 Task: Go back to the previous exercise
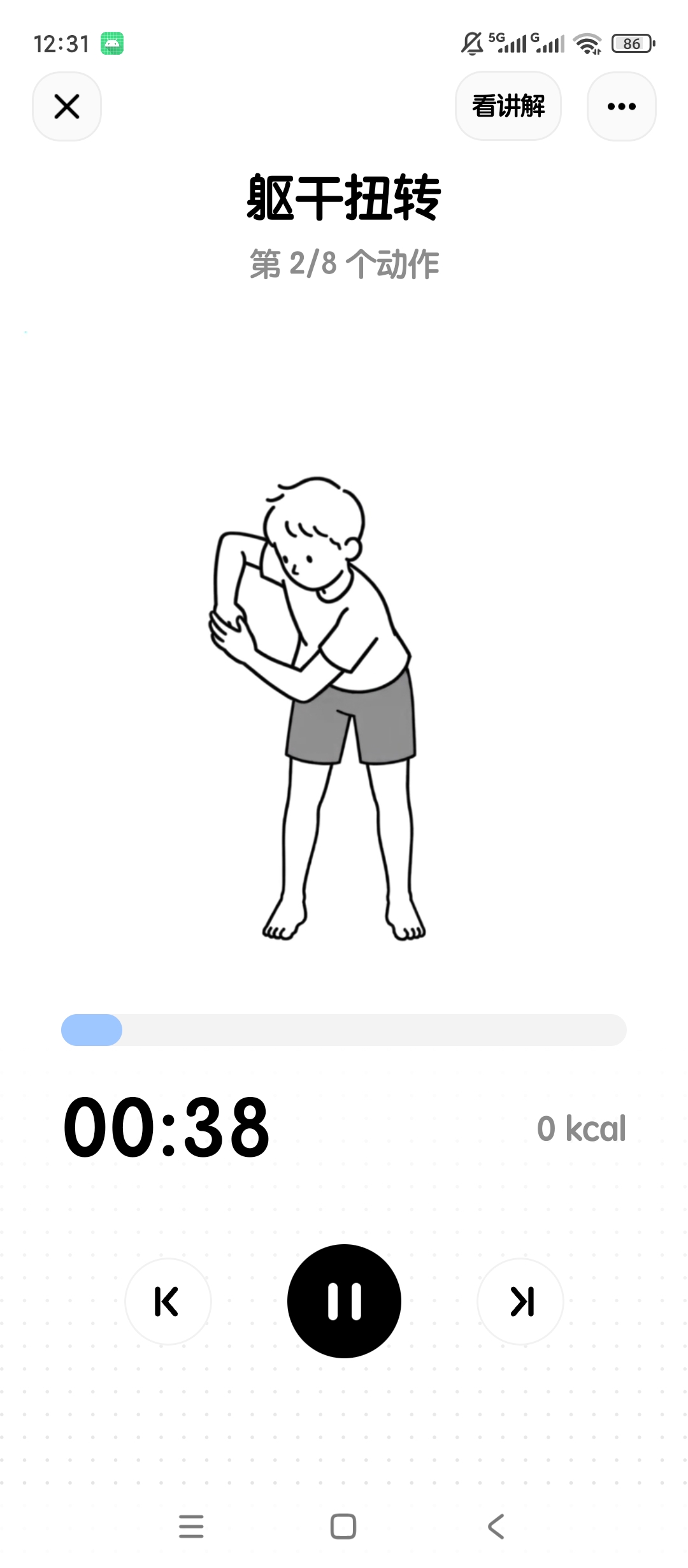168,1301
